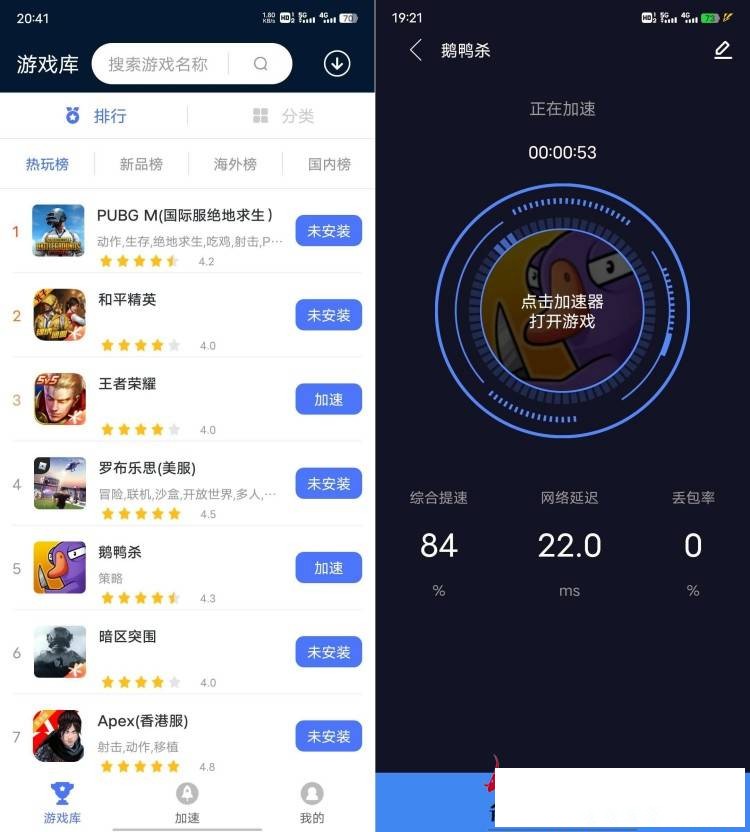Tap 未安装 button for 和平精英

coord(328,315)
